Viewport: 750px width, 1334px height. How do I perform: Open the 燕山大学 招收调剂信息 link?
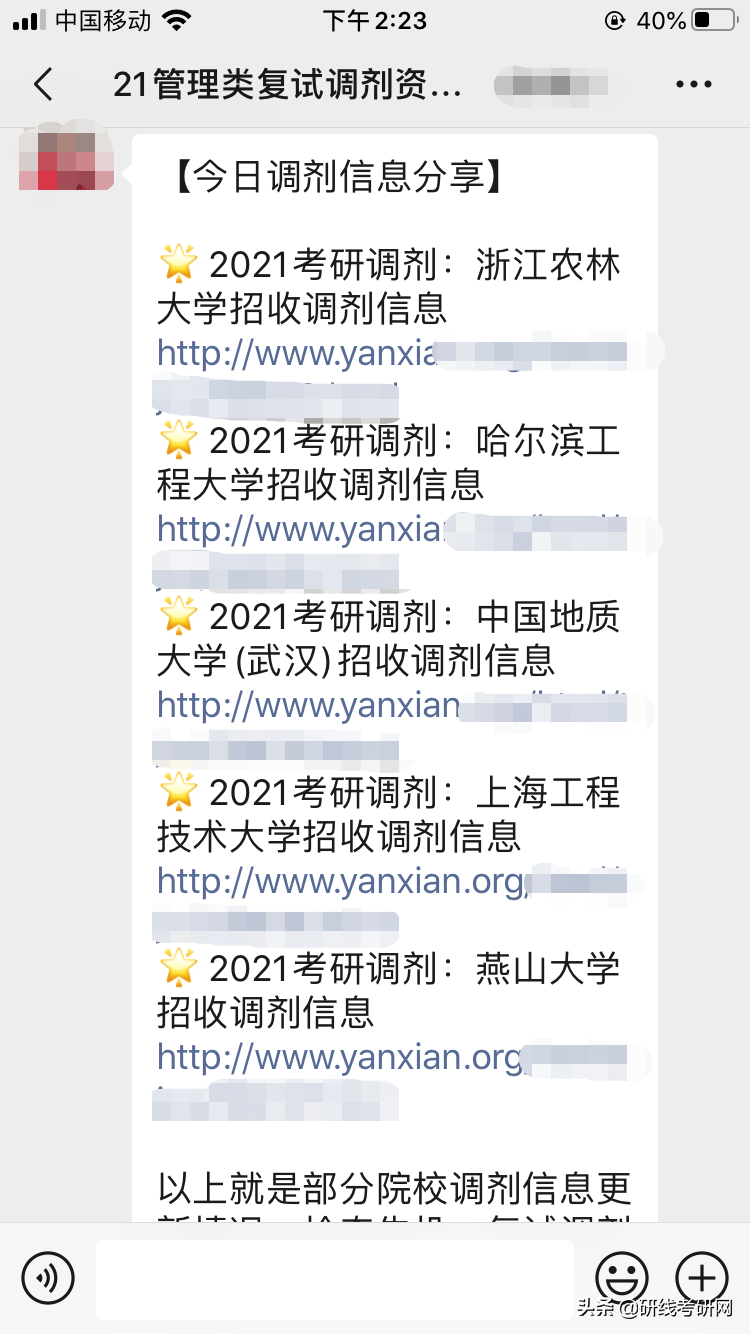pos(300,1057)
